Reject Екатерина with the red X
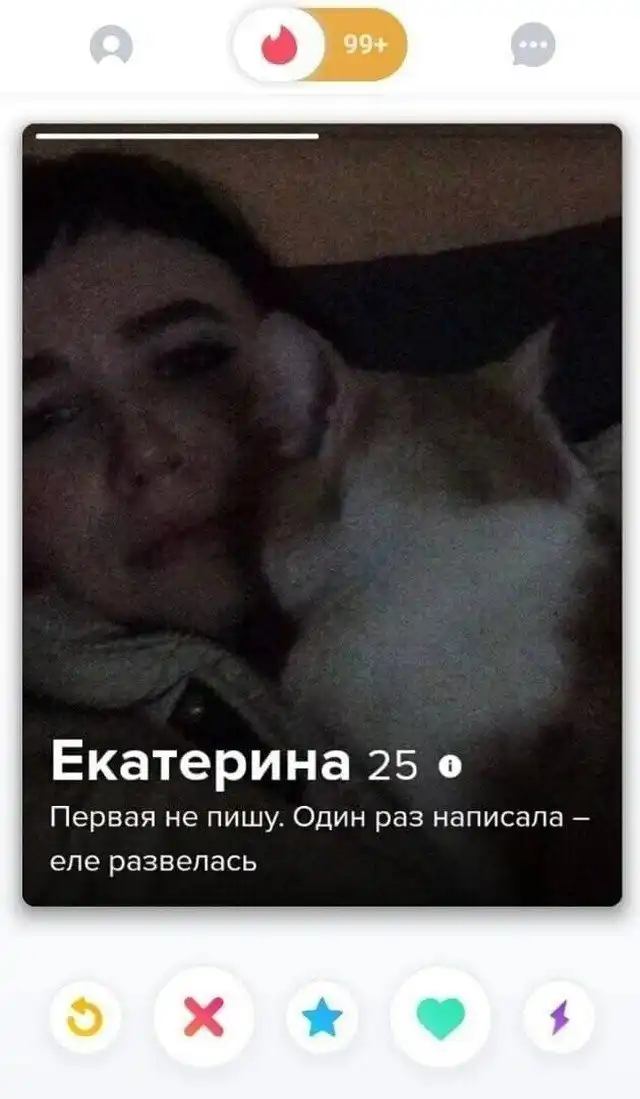Viewport: 640px width, 1099px height. 204,1018
